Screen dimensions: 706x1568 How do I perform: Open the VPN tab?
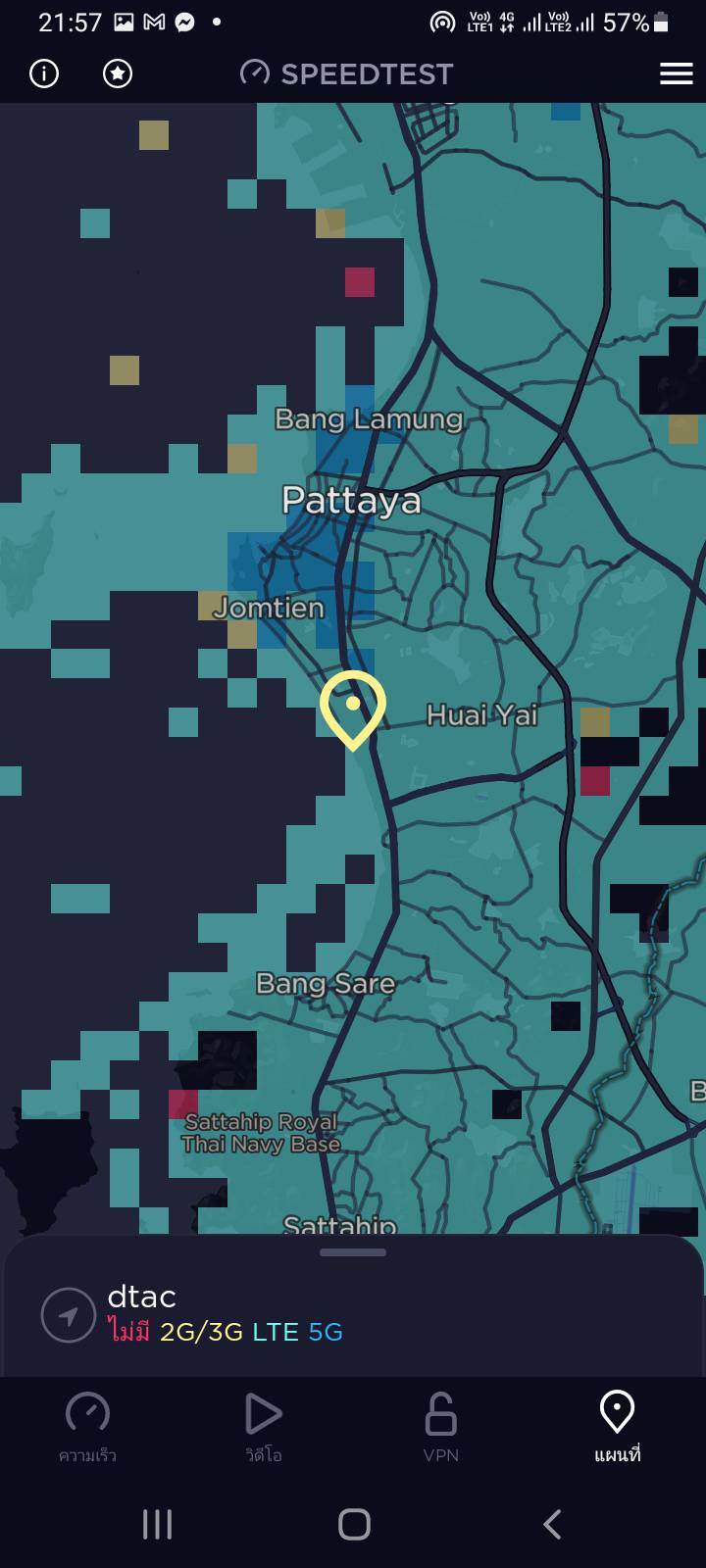click(441, 1428)
